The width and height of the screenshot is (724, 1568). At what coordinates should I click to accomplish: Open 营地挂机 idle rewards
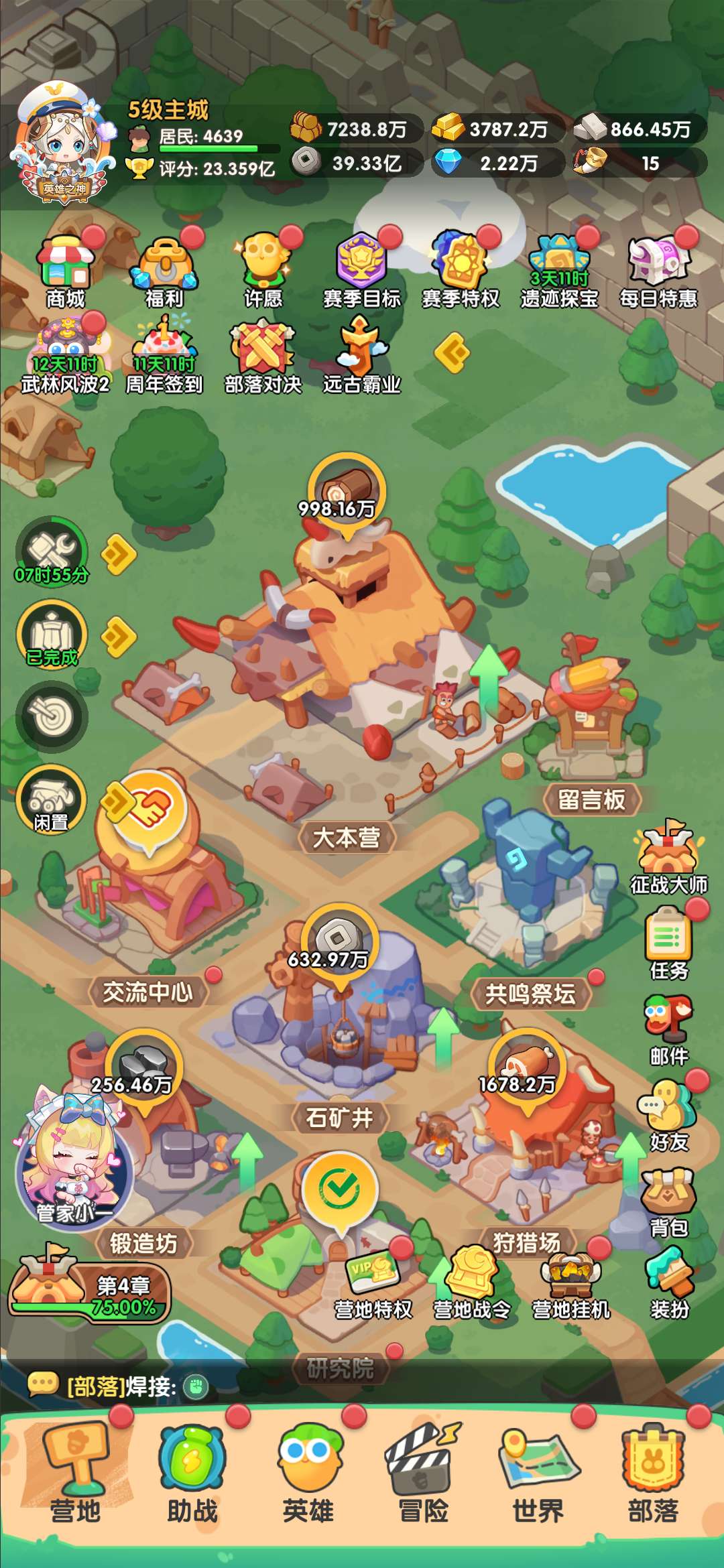(x=571, y=1283)
